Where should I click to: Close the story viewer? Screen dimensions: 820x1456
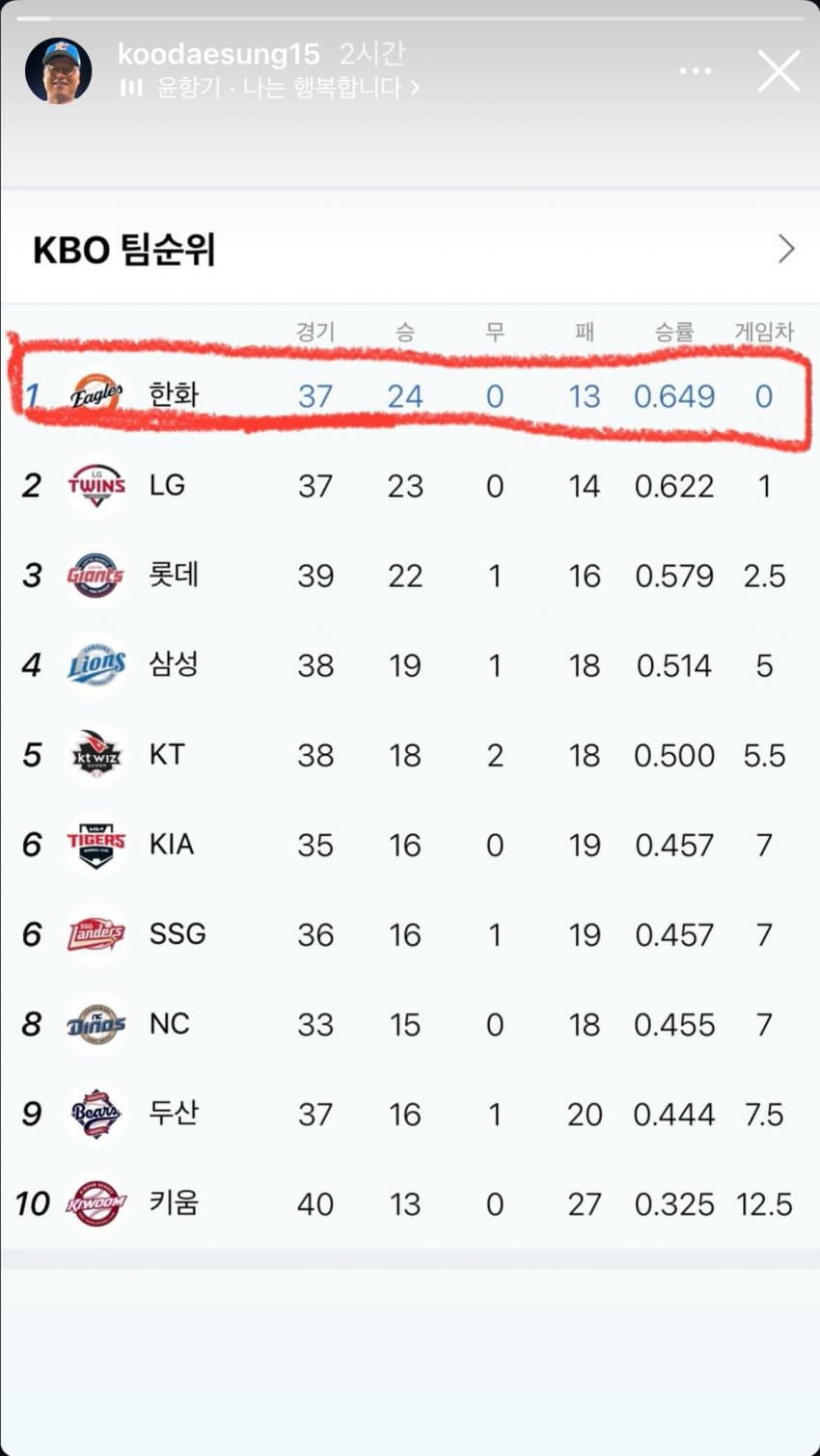779,71
